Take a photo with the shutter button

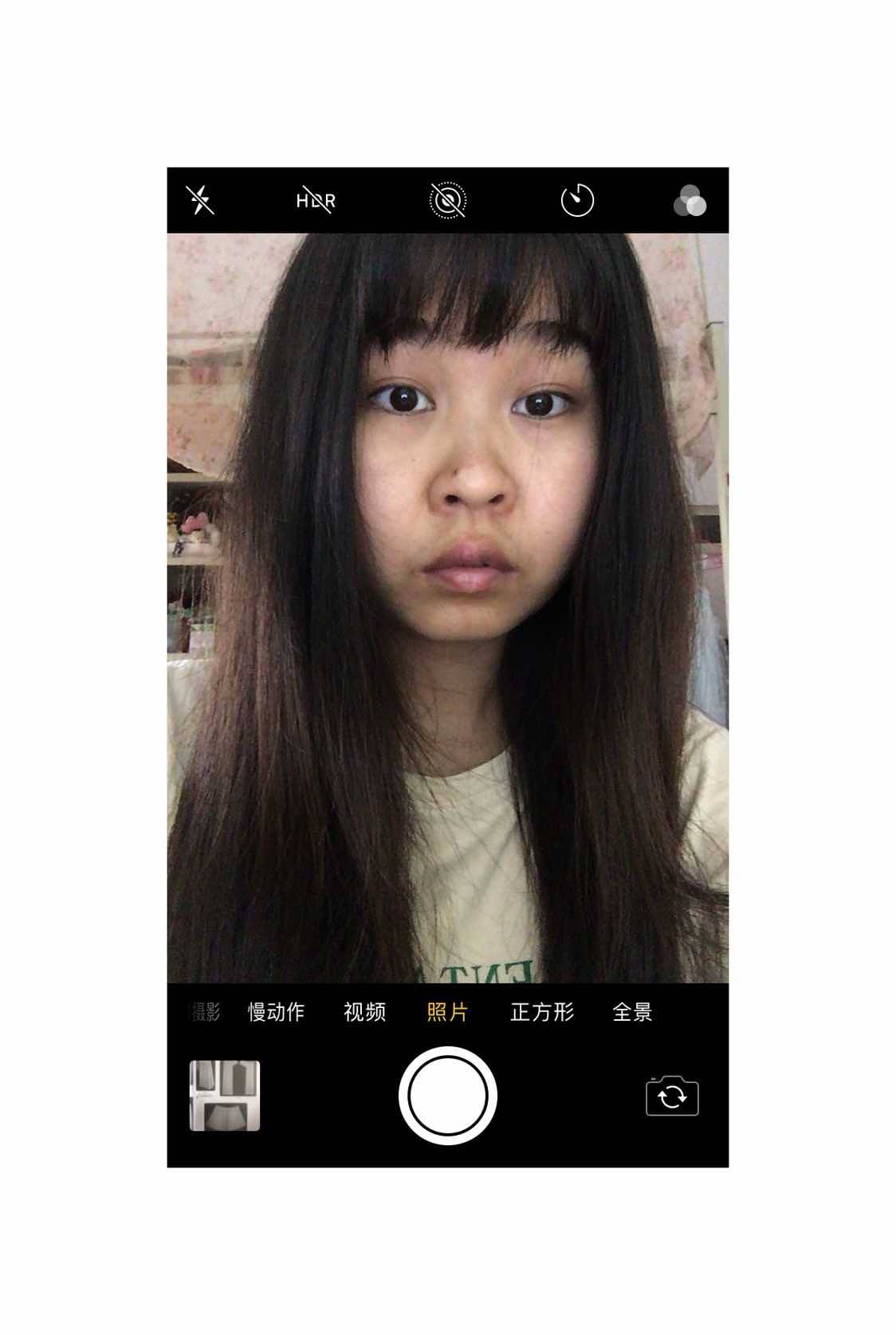coord(448,1096)
